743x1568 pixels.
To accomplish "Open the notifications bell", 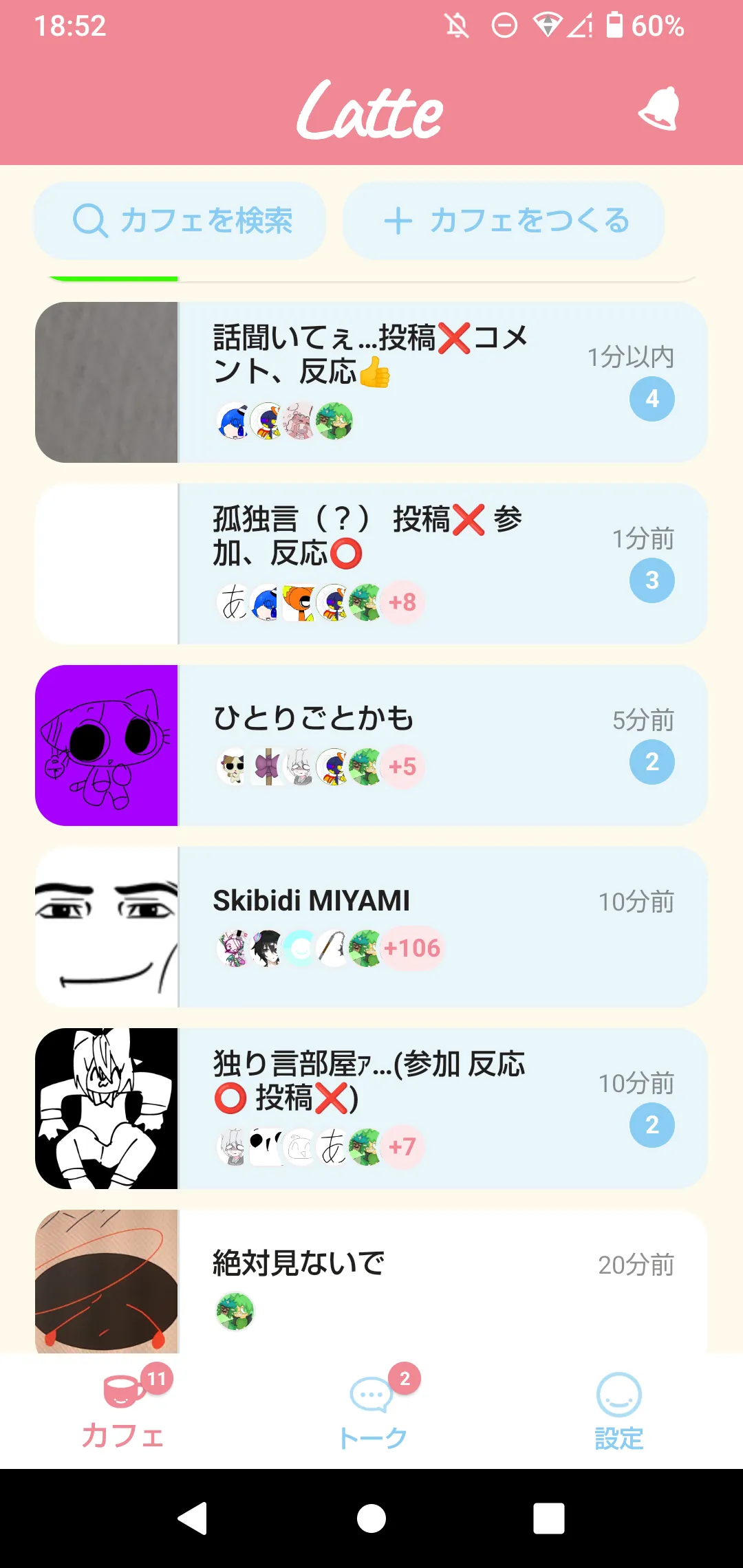I will (x=659, y=109).
